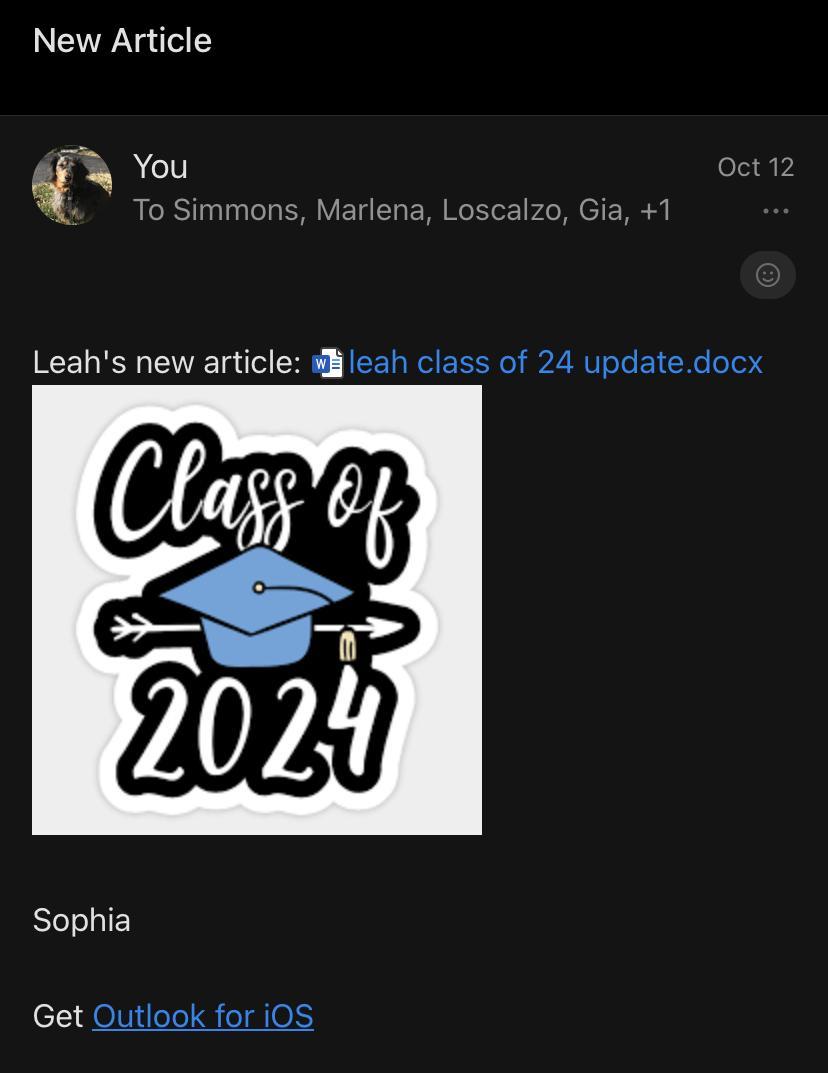Screen dimensions: 828x1073
Task: Open the Class of 2024 inline image
Action: click(x=257, y=610)
